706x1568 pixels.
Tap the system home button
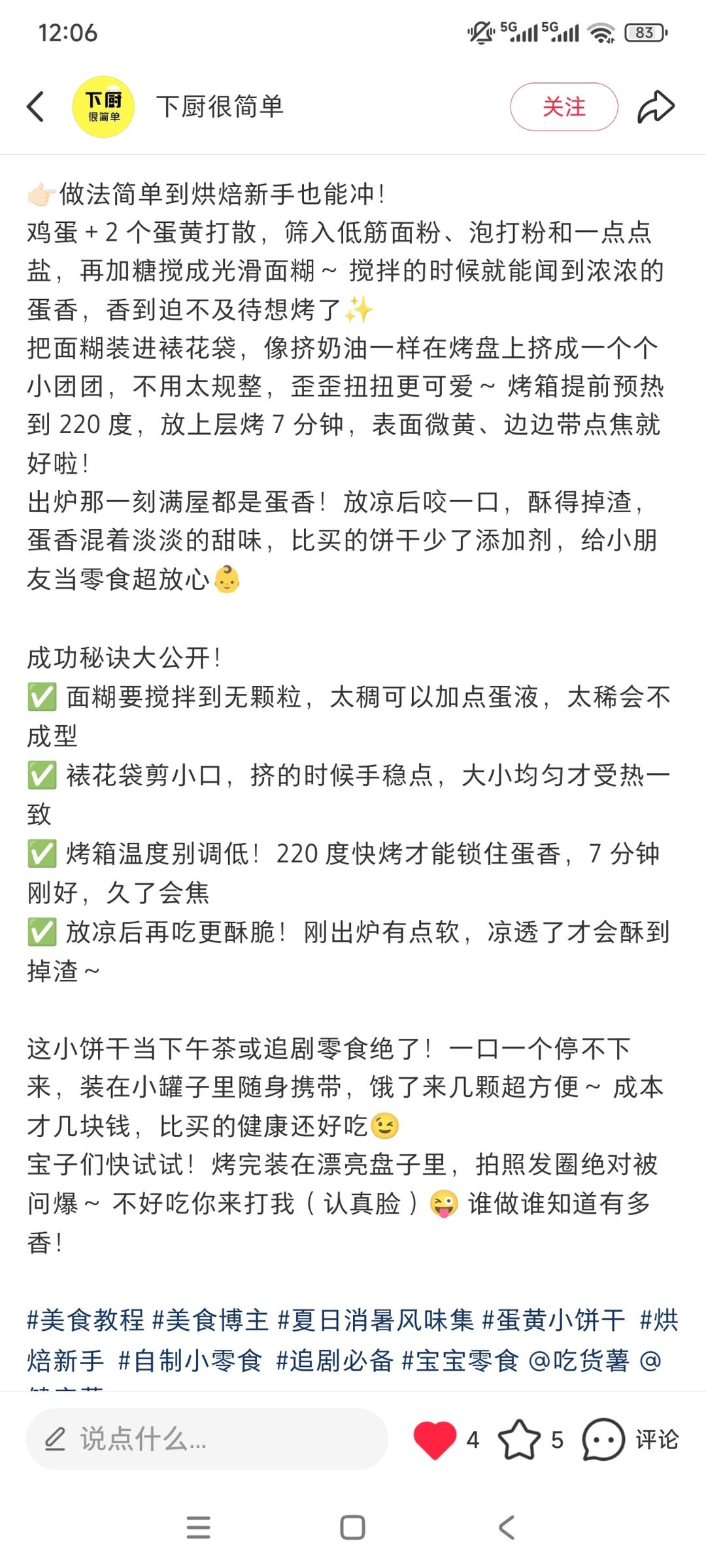pos(352,1527)
